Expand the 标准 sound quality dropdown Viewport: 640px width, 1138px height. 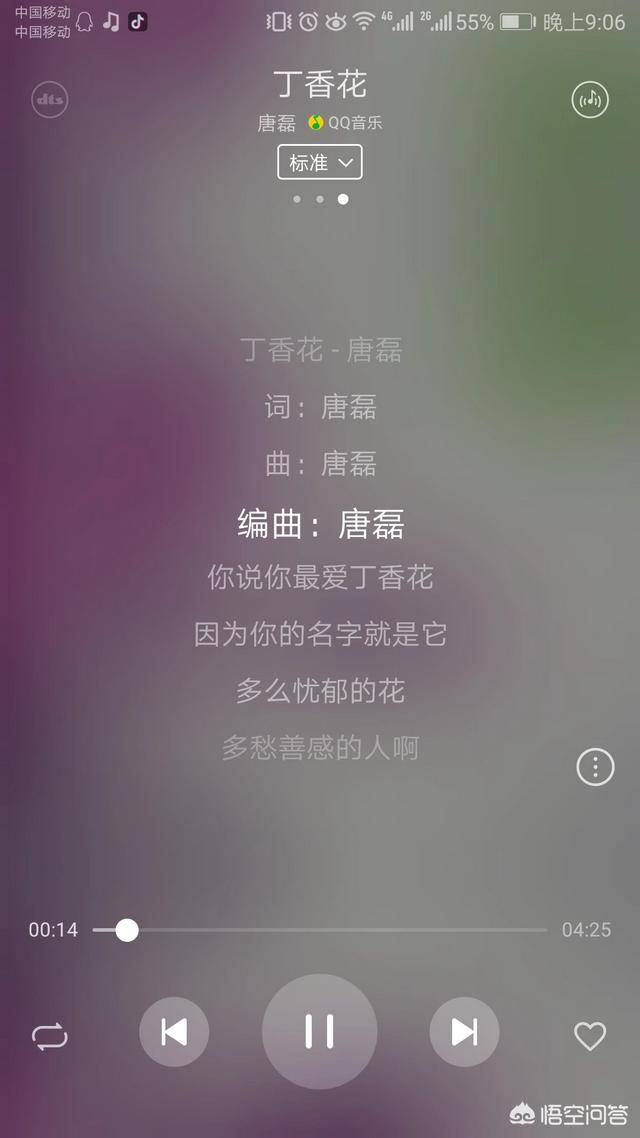click(x=319, y=162)
